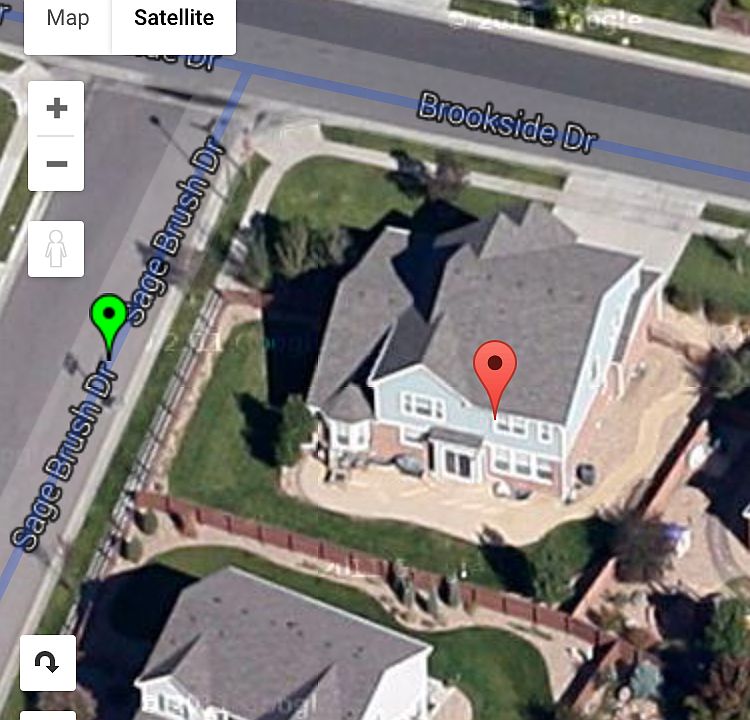Open Street View pegman
Screen dimensions: 750x720
click(56, 250)
